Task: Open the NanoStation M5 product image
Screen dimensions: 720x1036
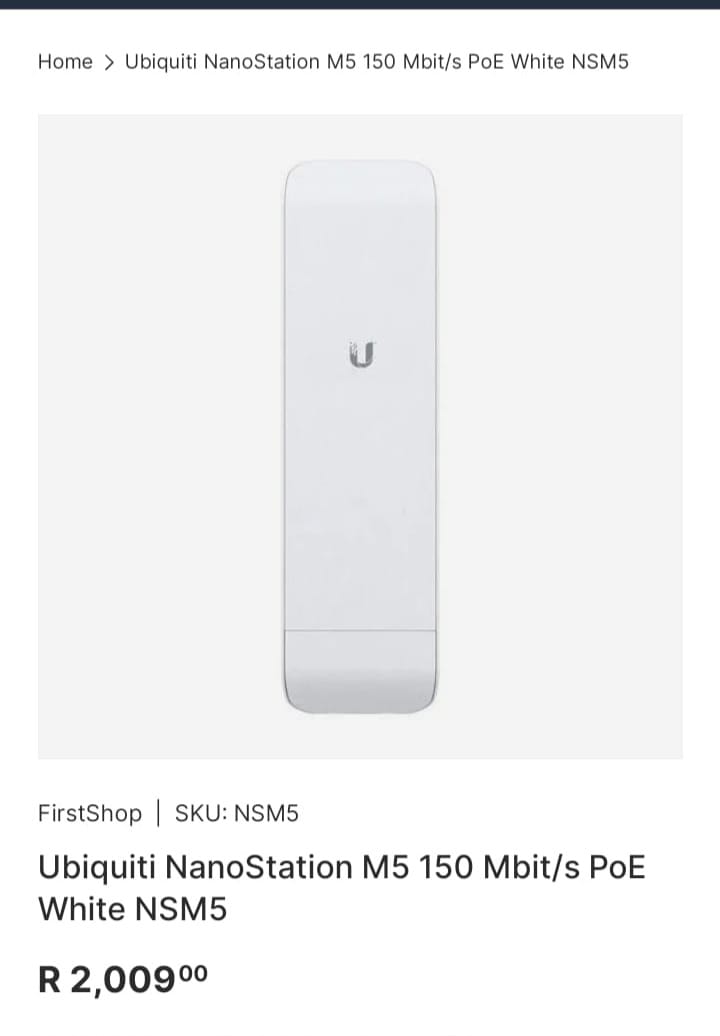Action: tap(360, 437)
